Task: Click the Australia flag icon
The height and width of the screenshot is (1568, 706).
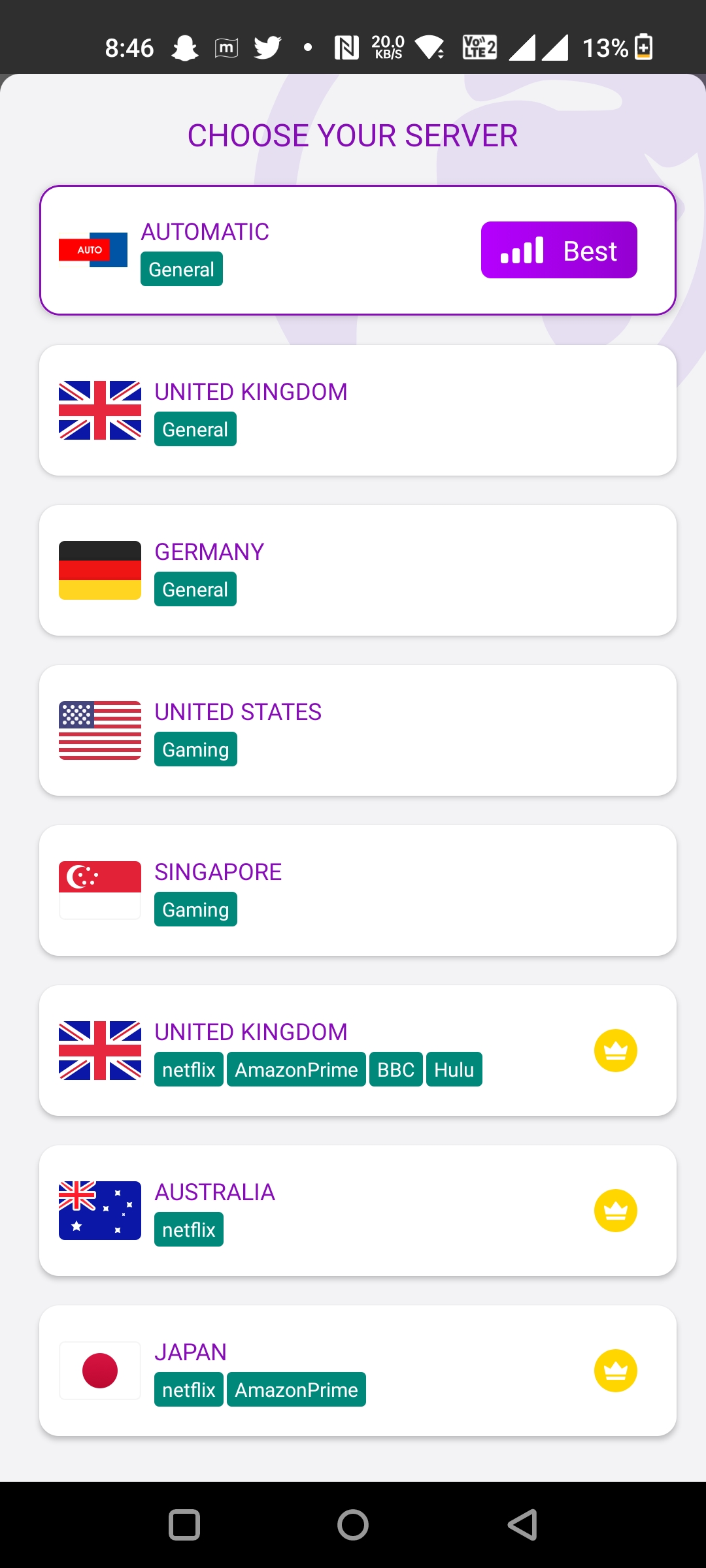Action: coord(99,1210)
